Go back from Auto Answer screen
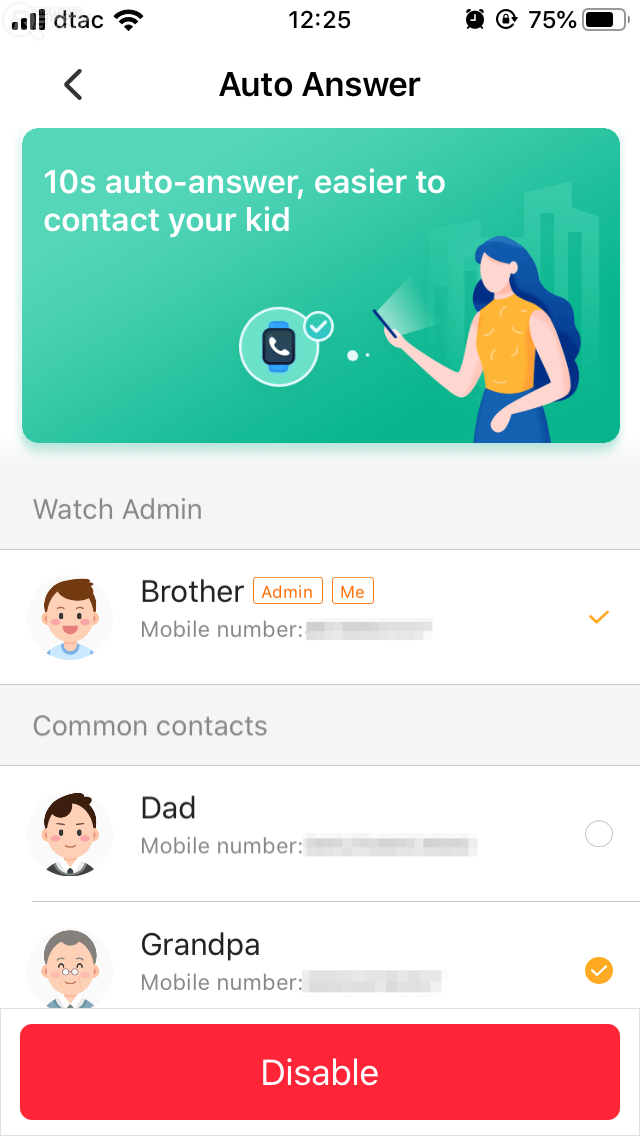The width and height of the screenshot is (640, 1136). [73, 85]
